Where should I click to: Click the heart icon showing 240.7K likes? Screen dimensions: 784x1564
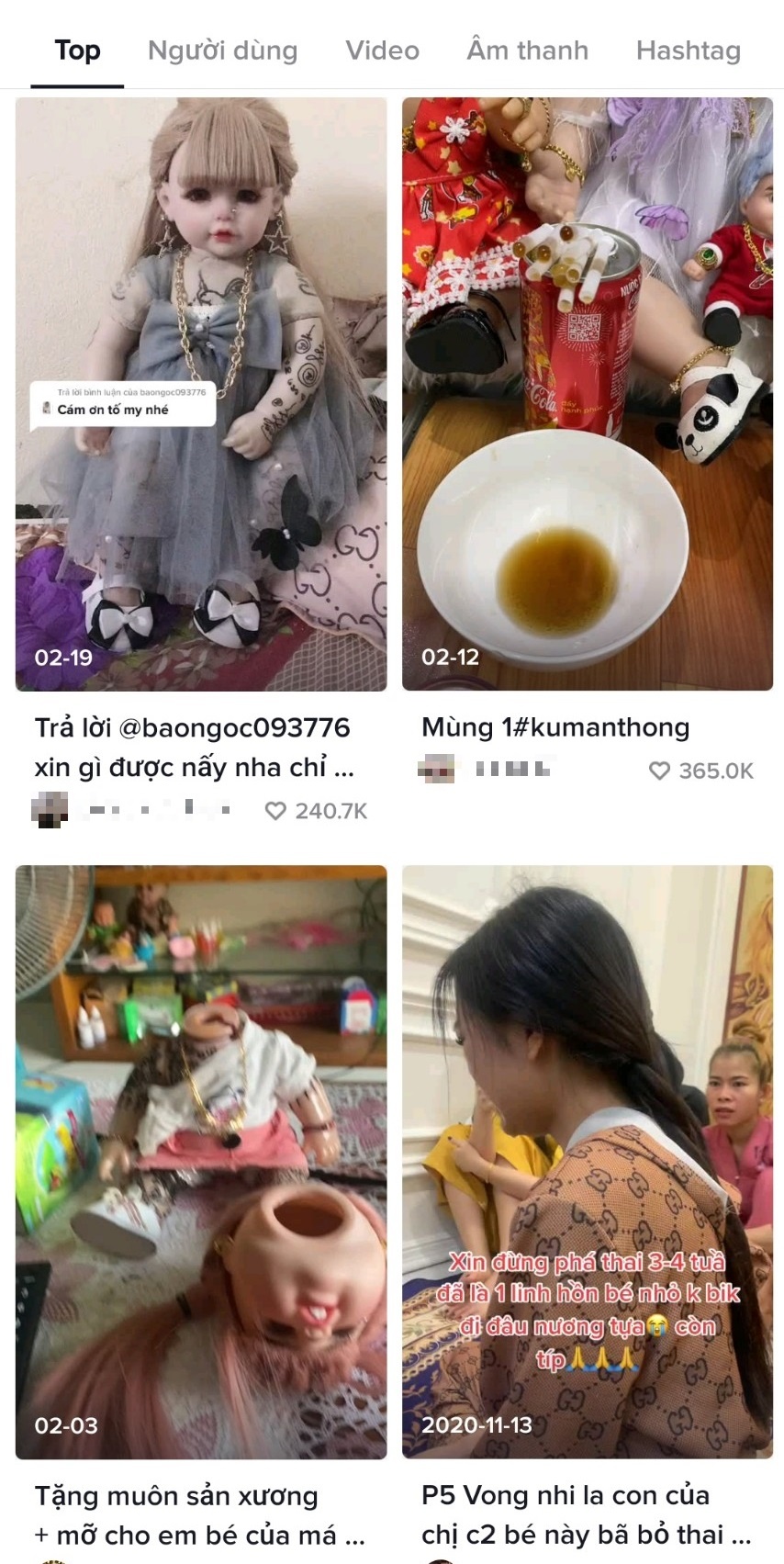[x=274, y=809]
